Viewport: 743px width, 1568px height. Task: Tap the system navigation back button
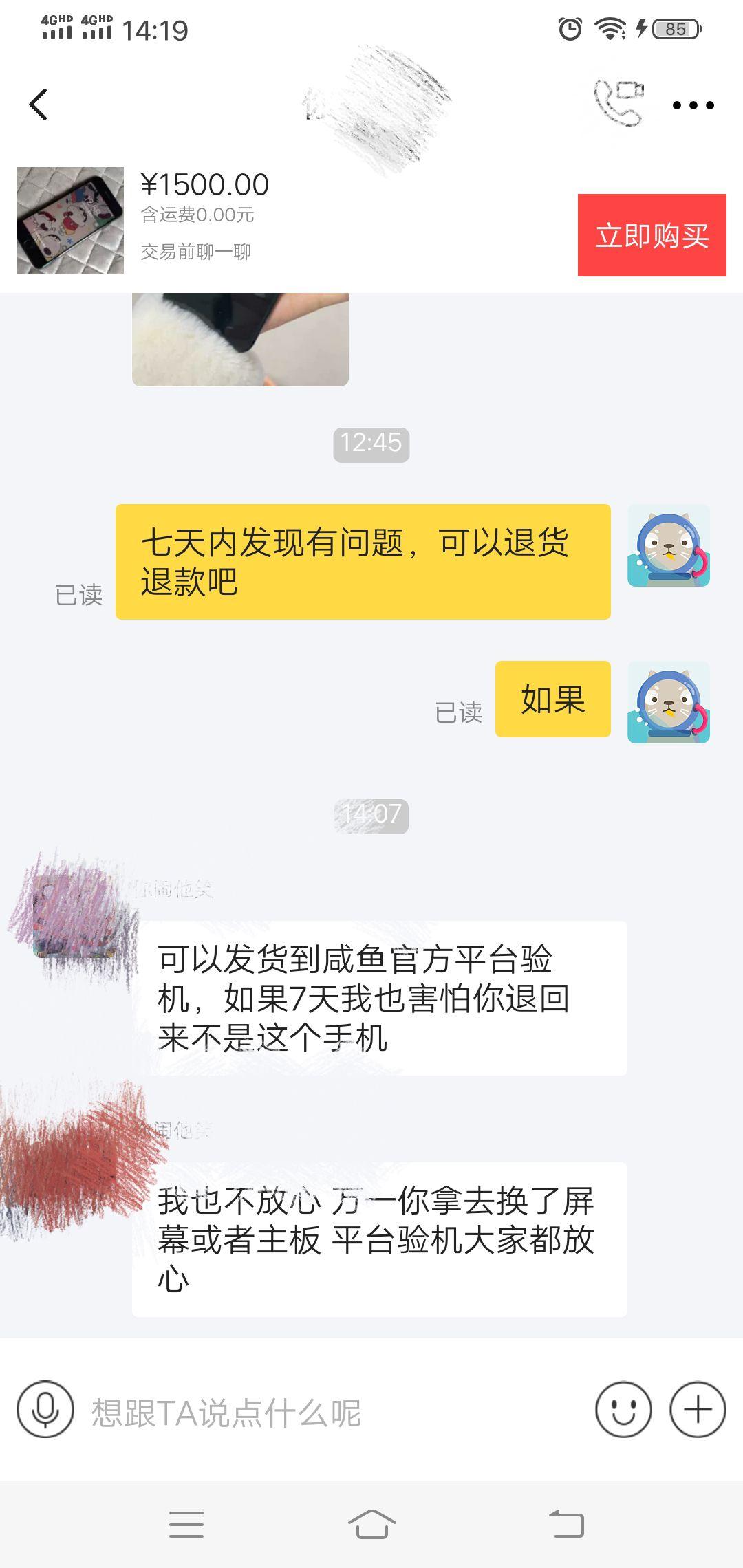pos(566,1523)
